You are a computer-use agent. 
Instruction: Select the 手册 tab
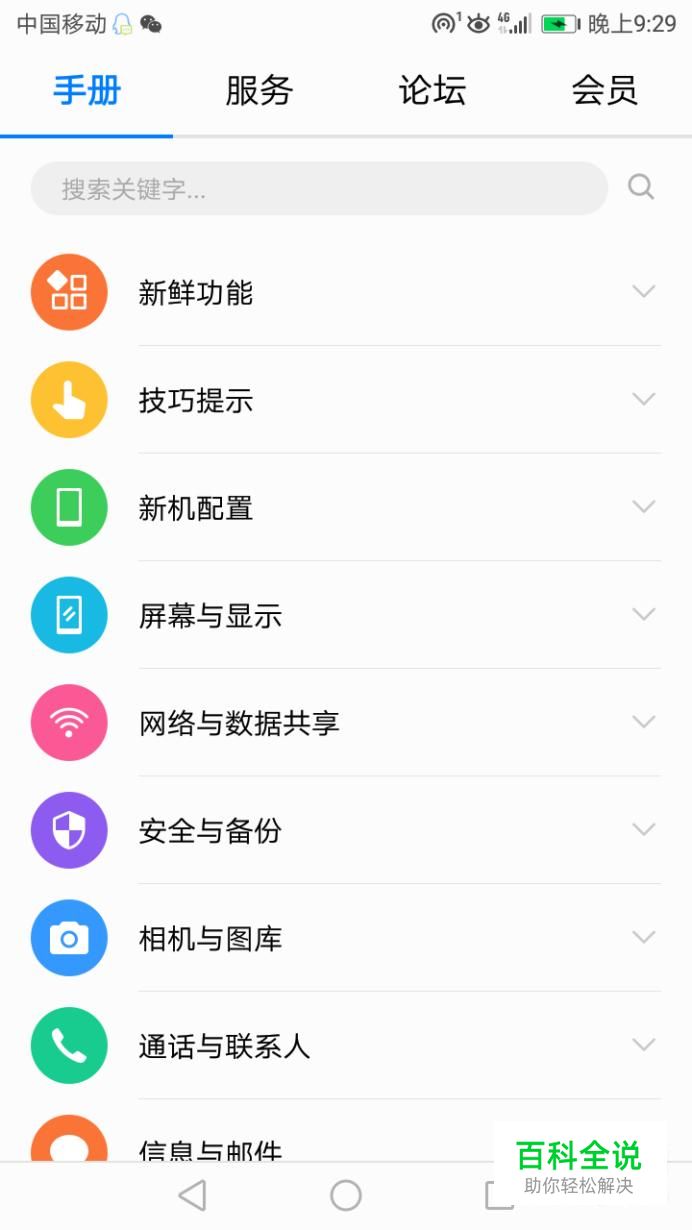87,91
